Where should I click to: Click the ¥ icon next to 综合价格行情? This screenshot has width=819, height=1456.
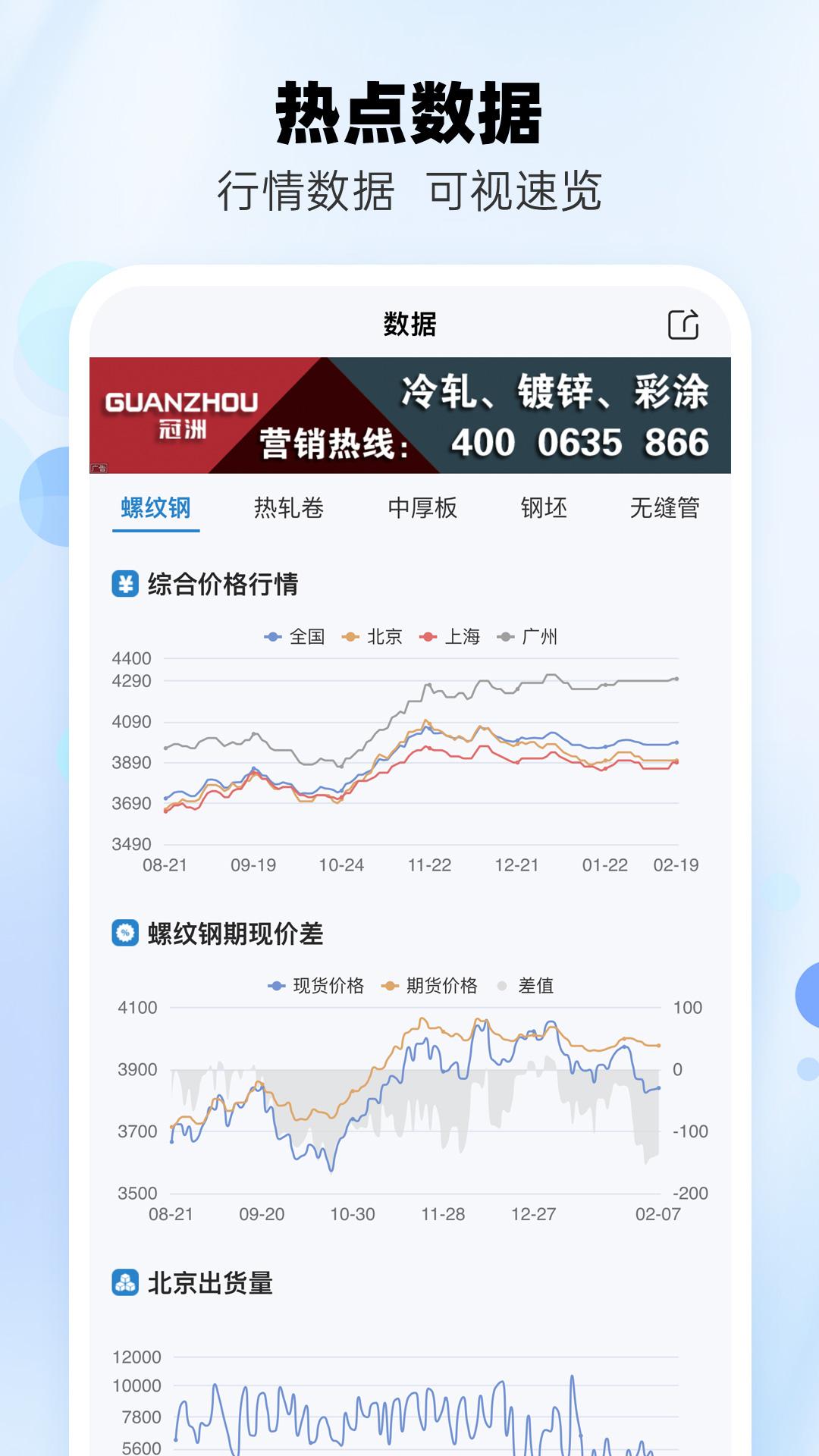(x=124, y=582)
